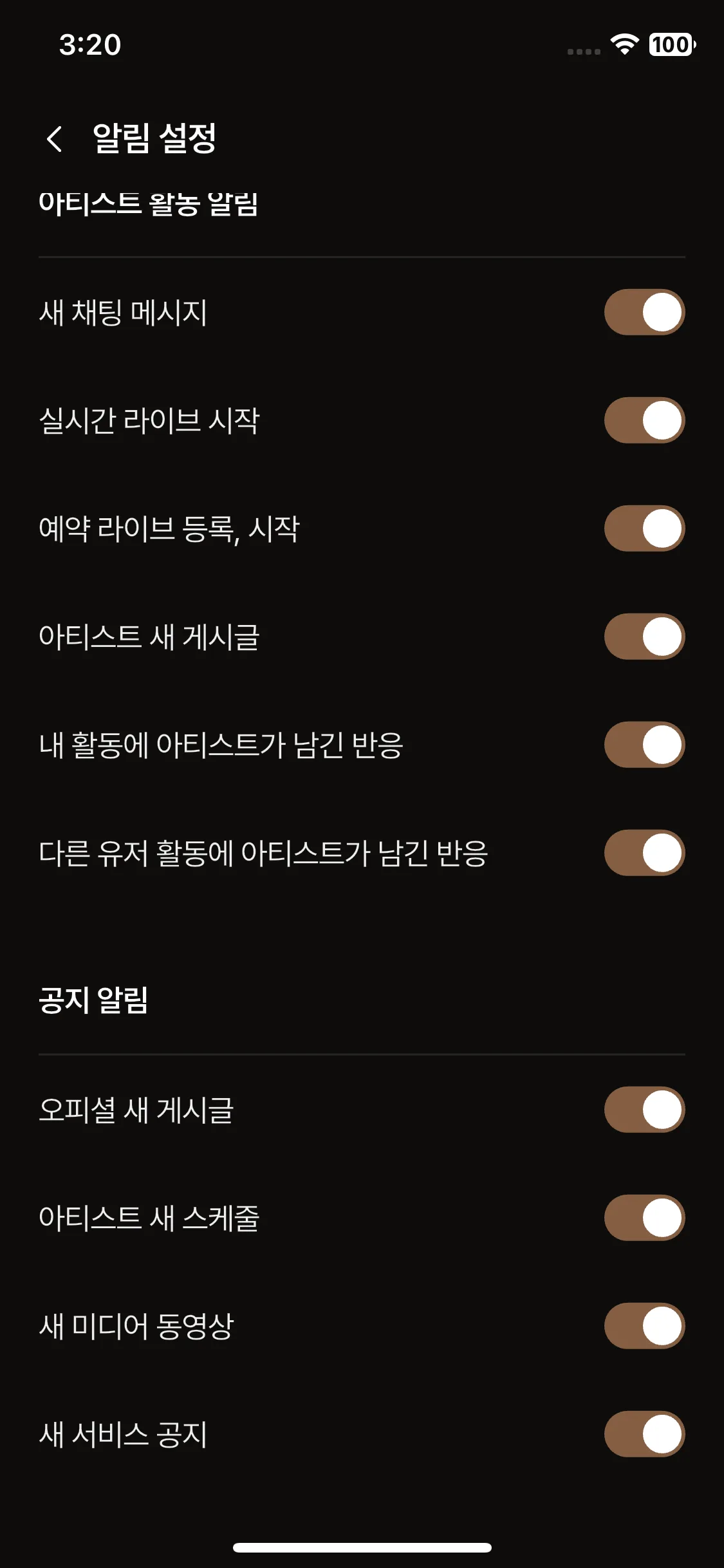Click the back chevron to leave notification settings
Screen dimensions: 724x1568
55,138
